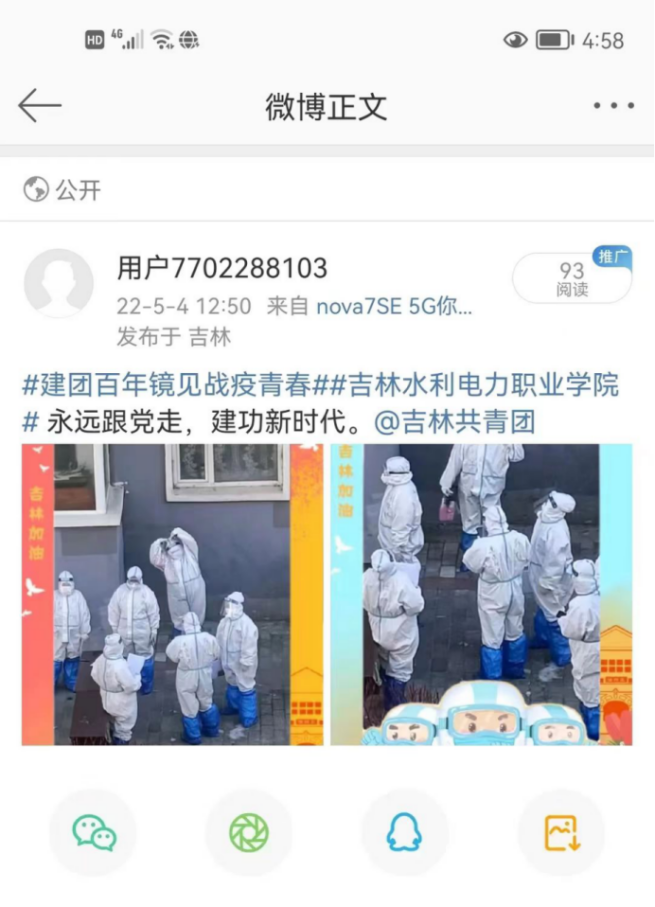This screenshot has width=655, height=907.
Task: Share the post to QQ
Action: click(404, 832)
